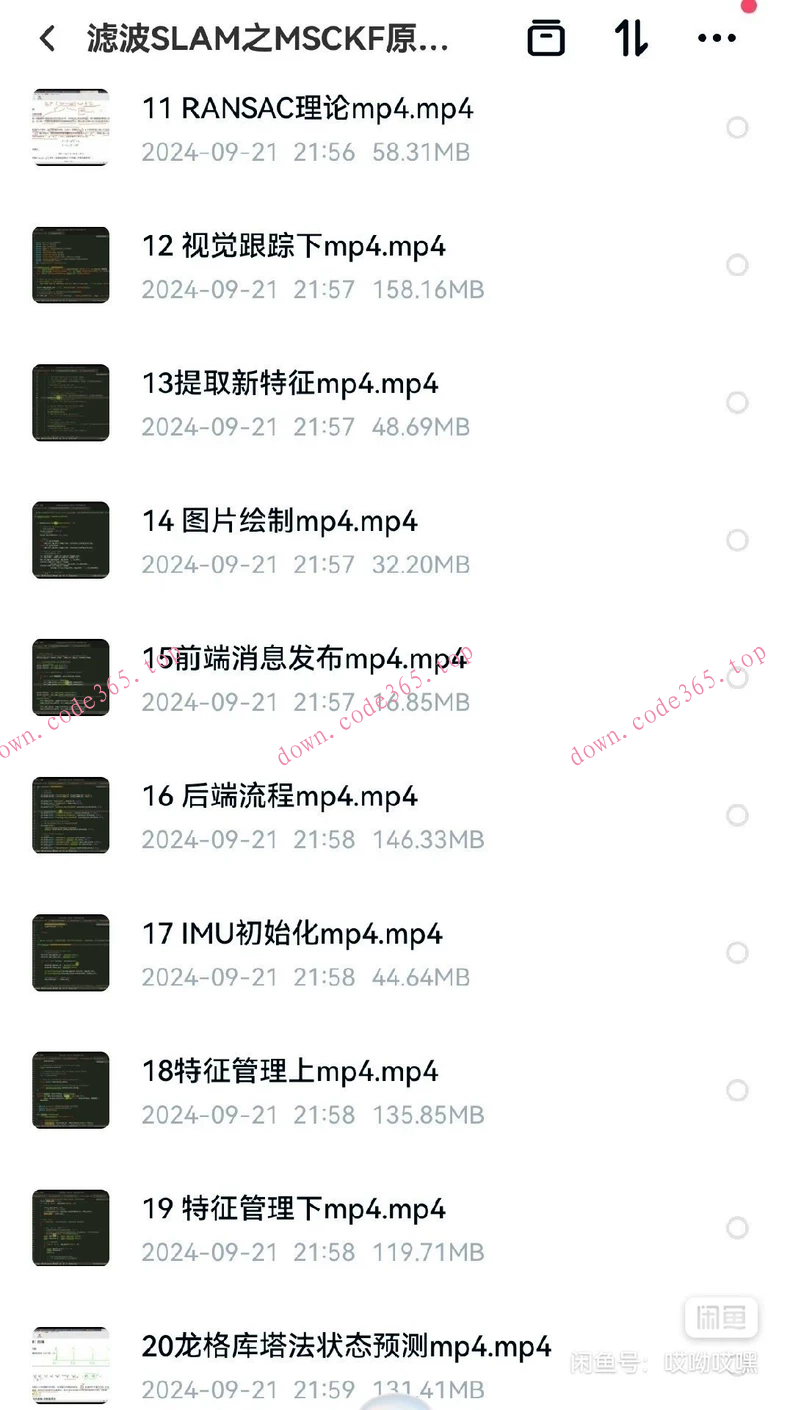Open the save-to-archive icon in top bar

[546, 38]
